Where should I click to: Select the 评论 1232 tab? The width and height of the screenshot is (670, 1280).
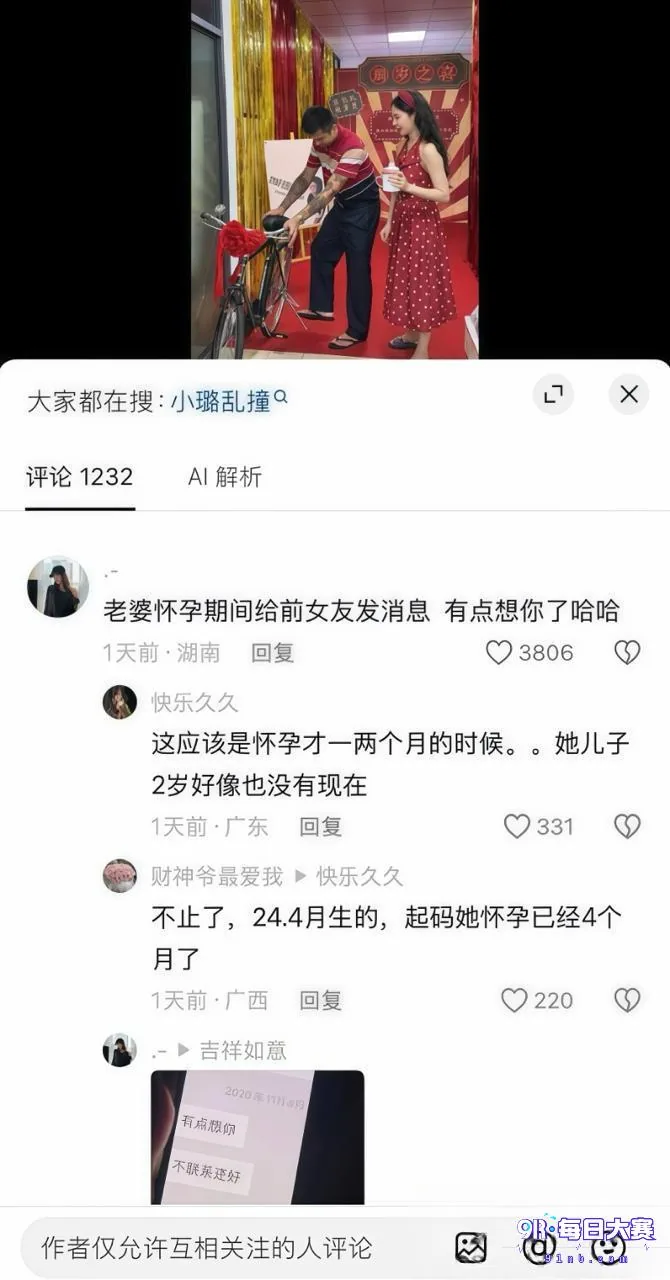(79, 477)
